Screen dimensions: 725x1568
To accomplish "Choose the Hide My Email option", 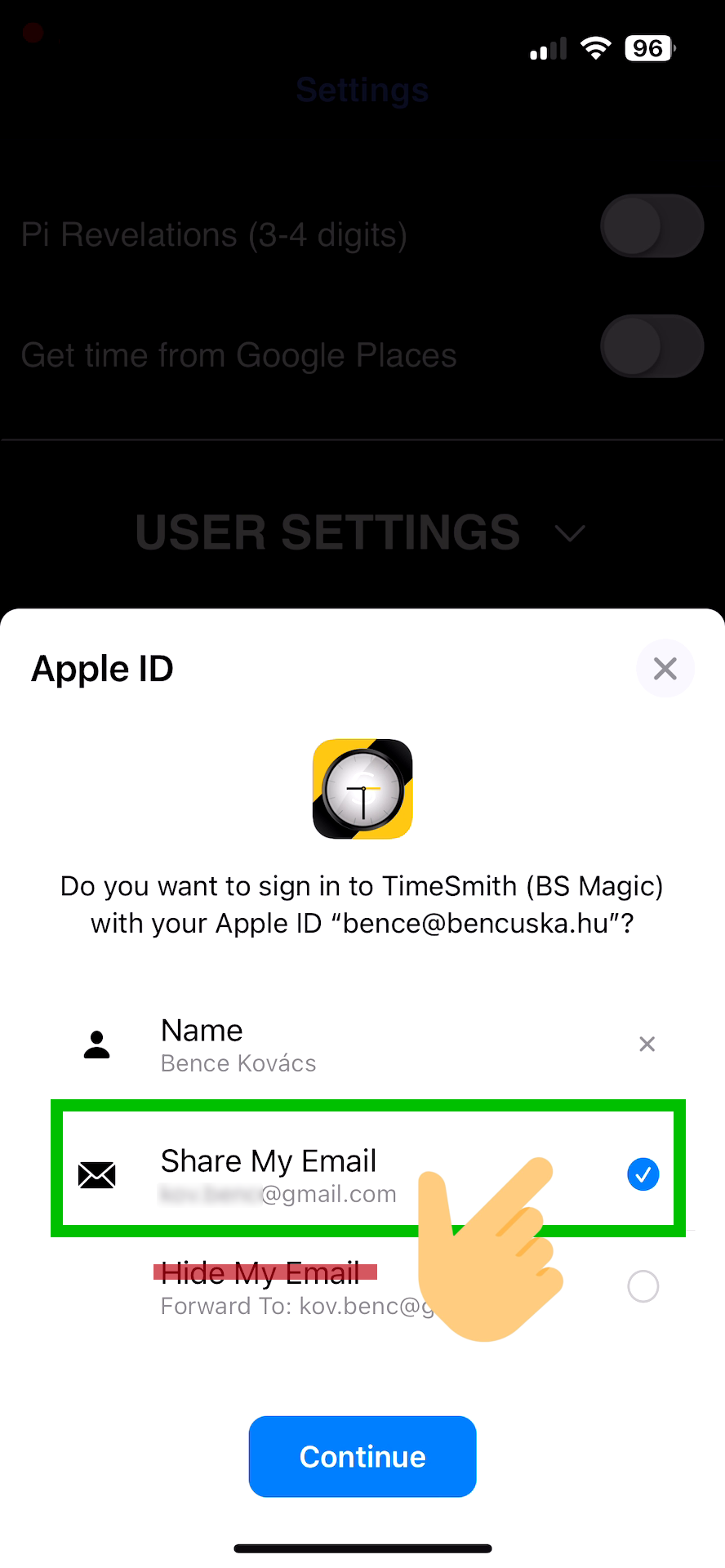I will (x=643, y=1286).
